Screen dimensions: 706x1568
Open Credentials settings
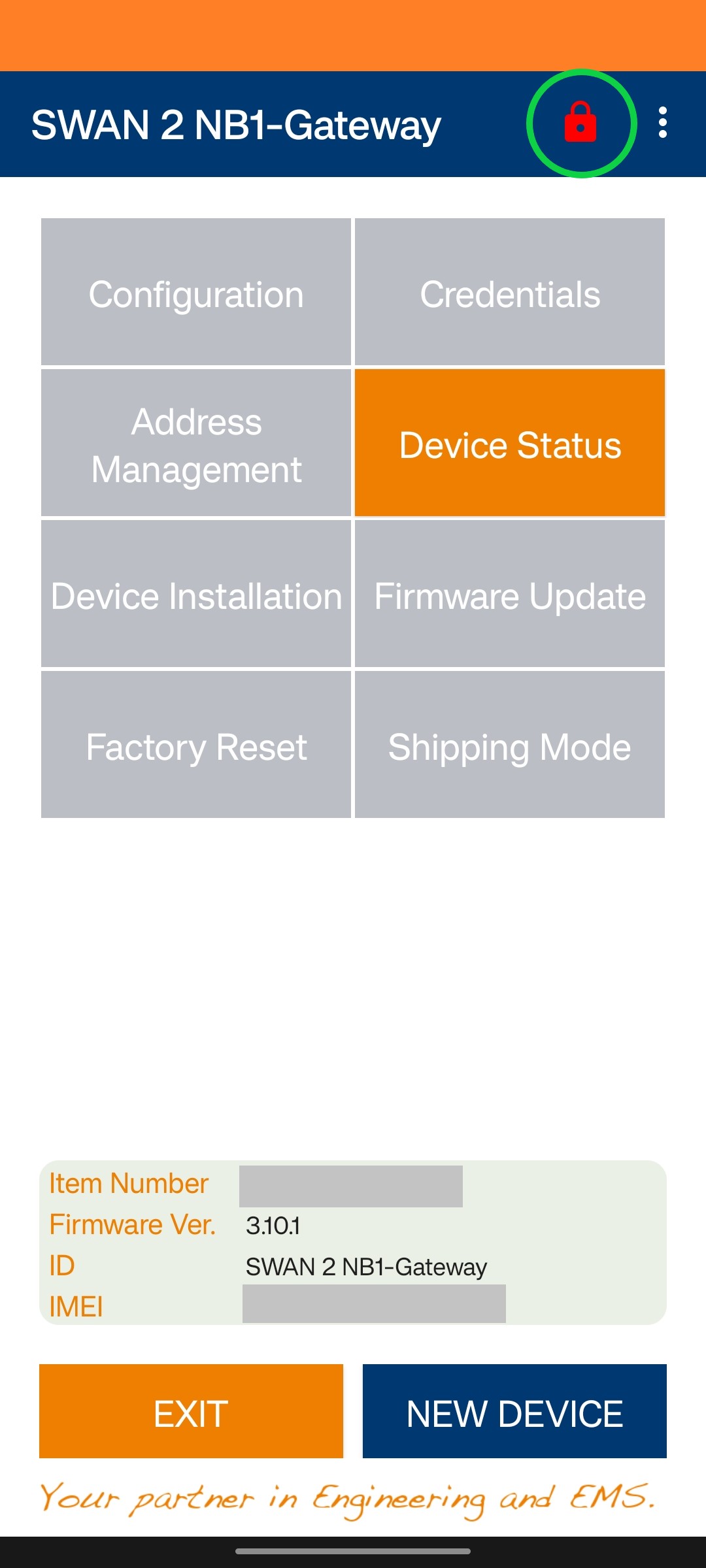(x=510, y=292)
